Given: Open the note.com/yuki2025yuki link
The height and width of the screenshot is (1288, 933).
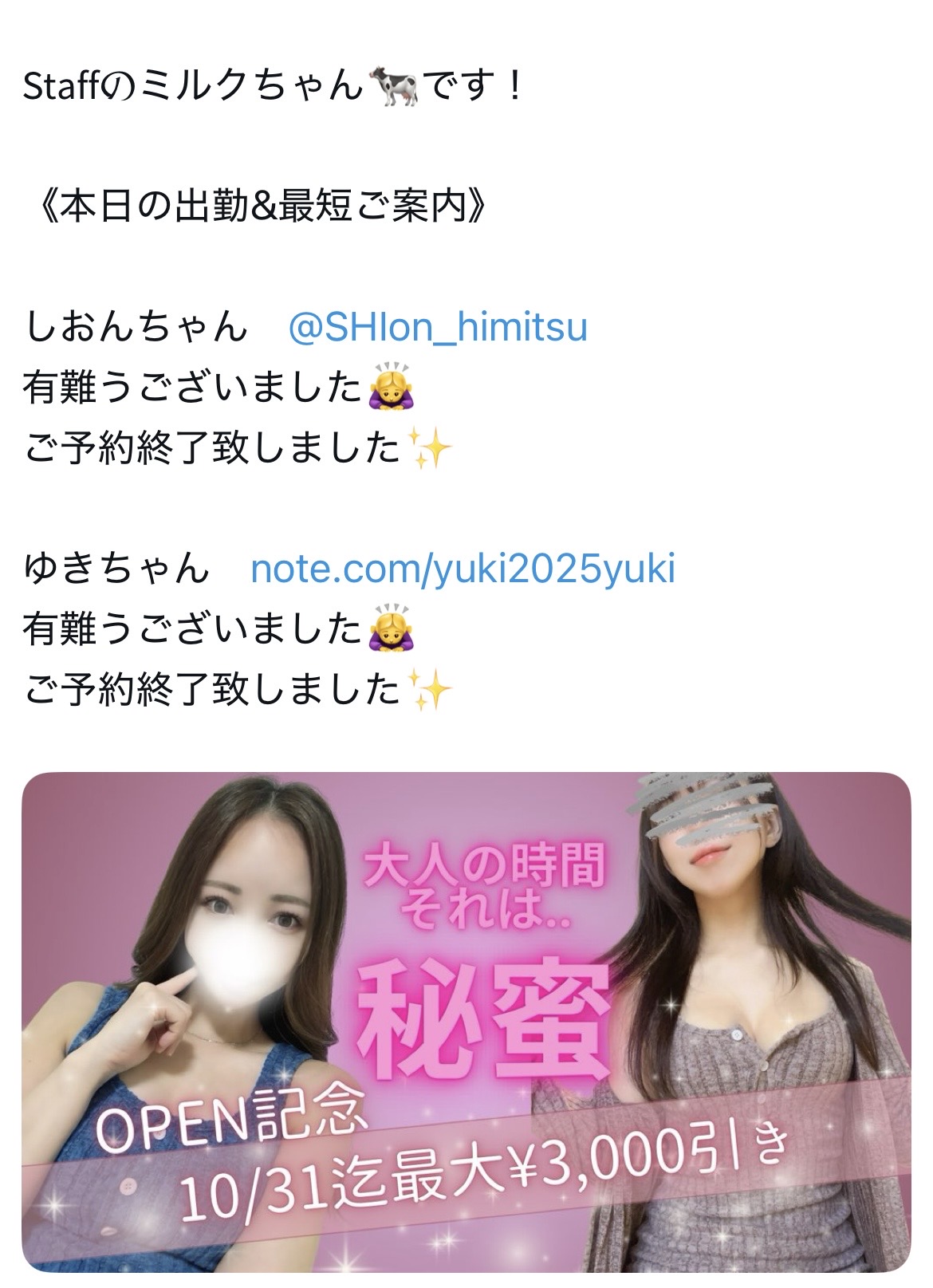Looking at the screenshot, I should pyautogui.click(x=463, y=569).
